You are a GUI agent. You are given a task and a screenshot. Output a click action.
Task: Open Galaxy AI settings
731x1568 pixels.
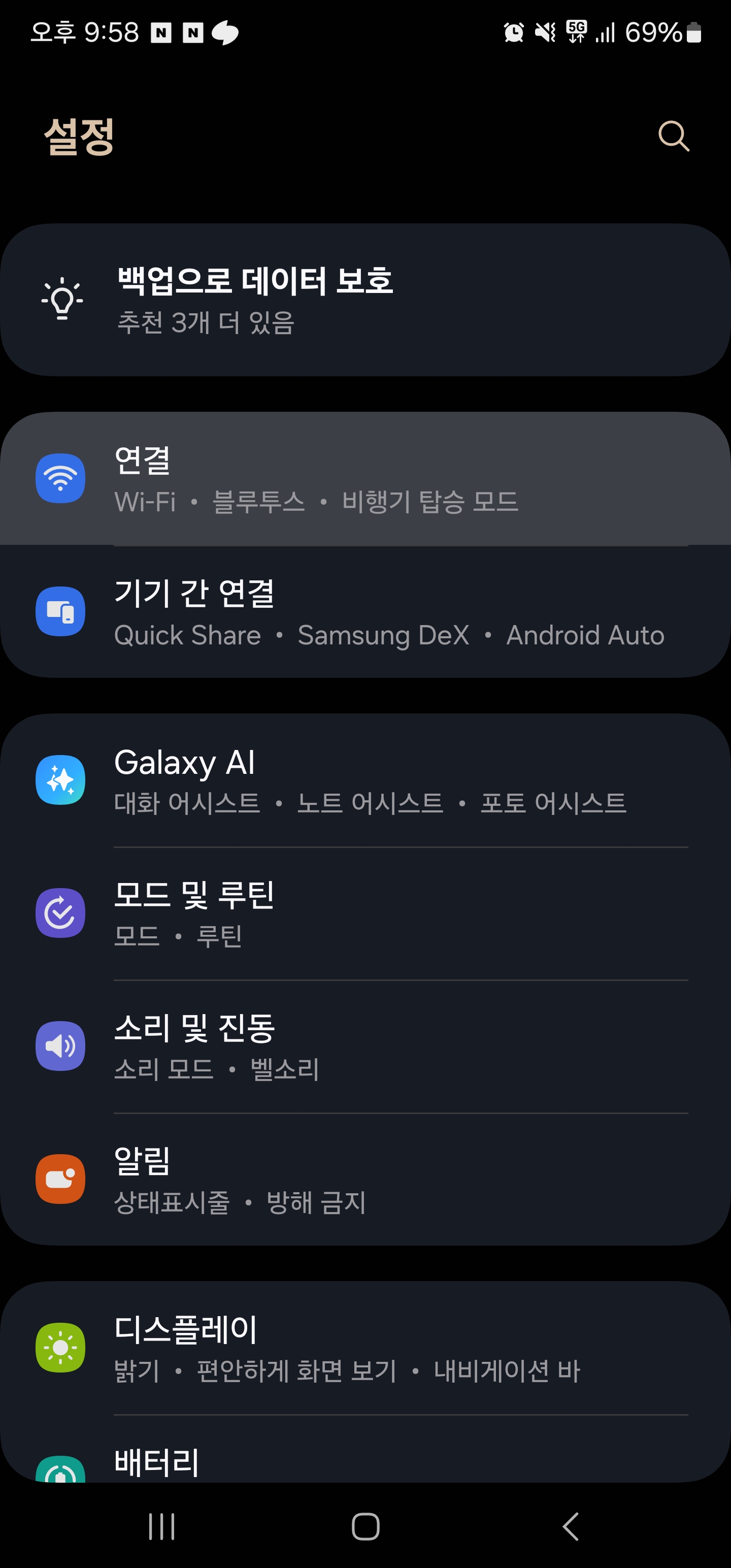[x=365, y=780]
